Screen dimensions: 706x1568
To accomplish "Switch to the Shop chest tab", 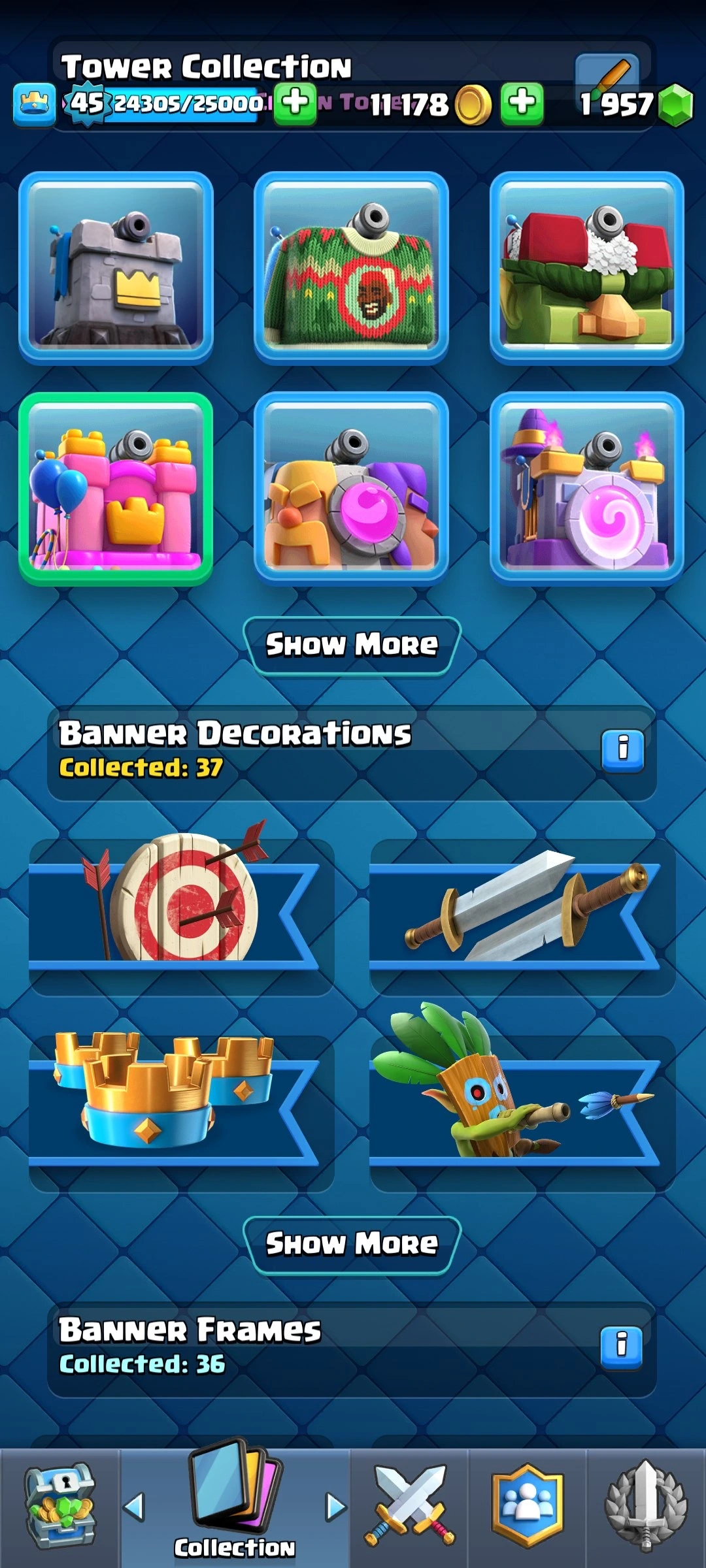I will click(59, 1507).
